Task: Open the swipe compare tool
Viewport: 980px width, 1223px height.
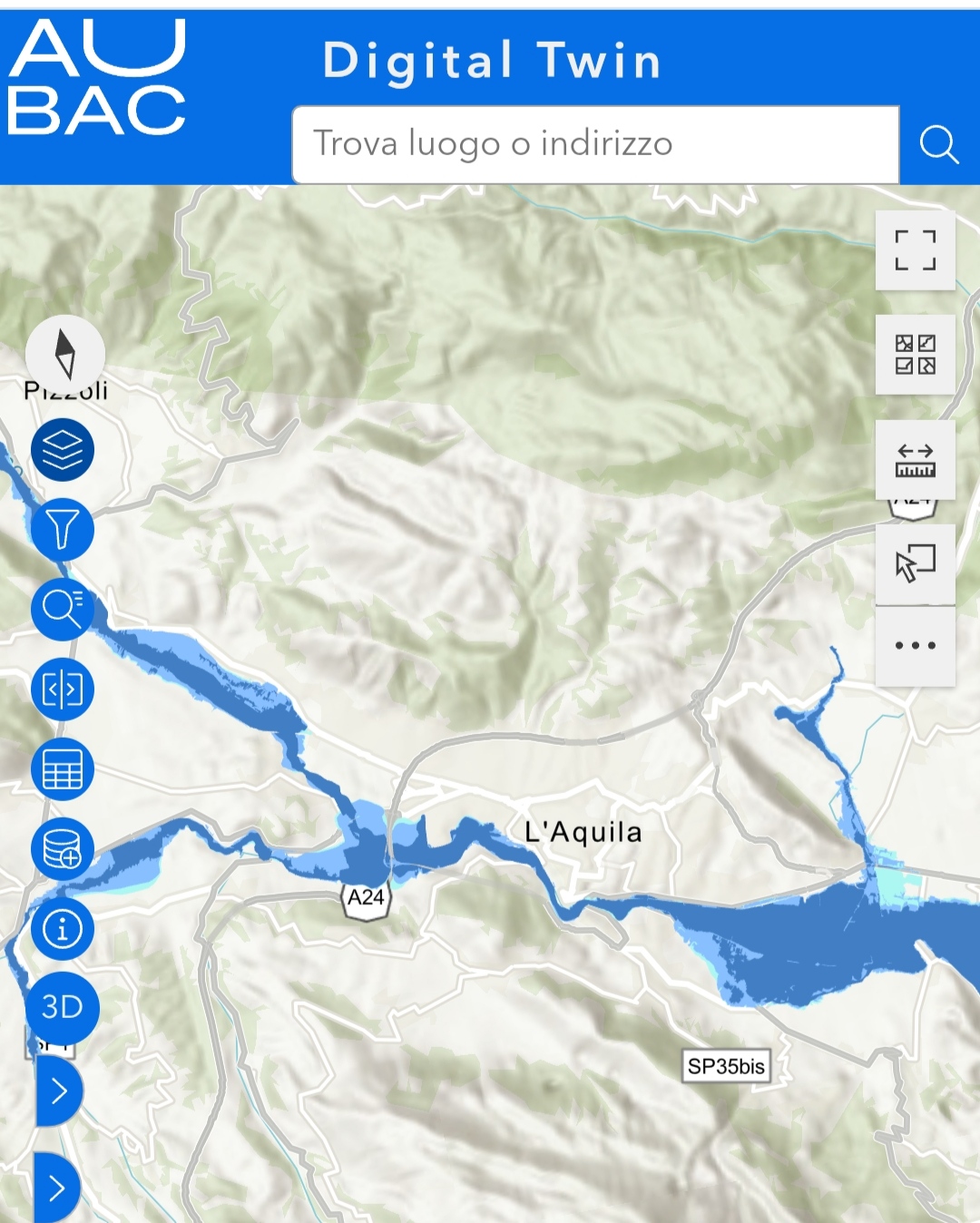Action: (63, 690)
